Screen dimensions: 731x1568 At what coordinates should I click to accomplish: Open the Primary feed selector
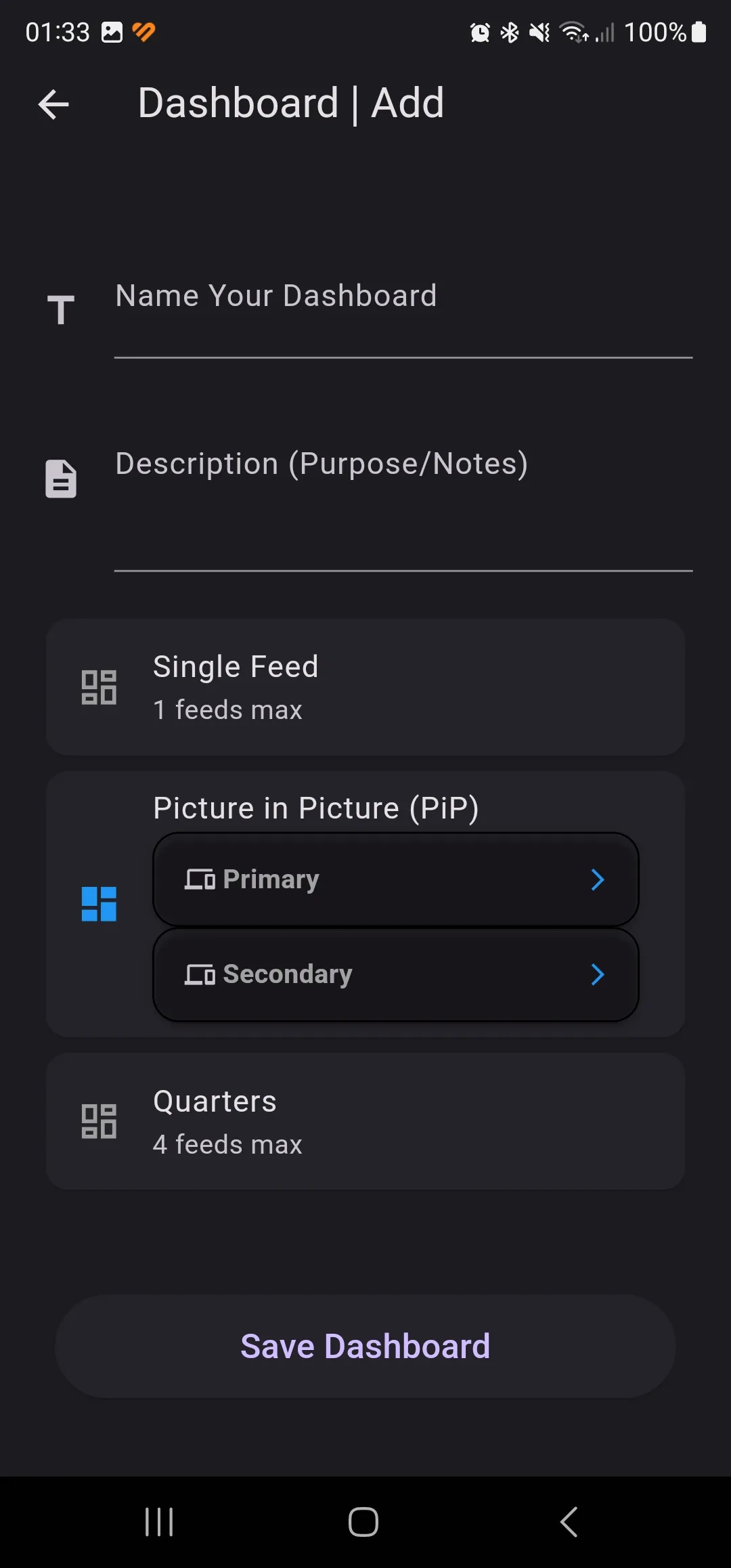click(x=395, y=879)
